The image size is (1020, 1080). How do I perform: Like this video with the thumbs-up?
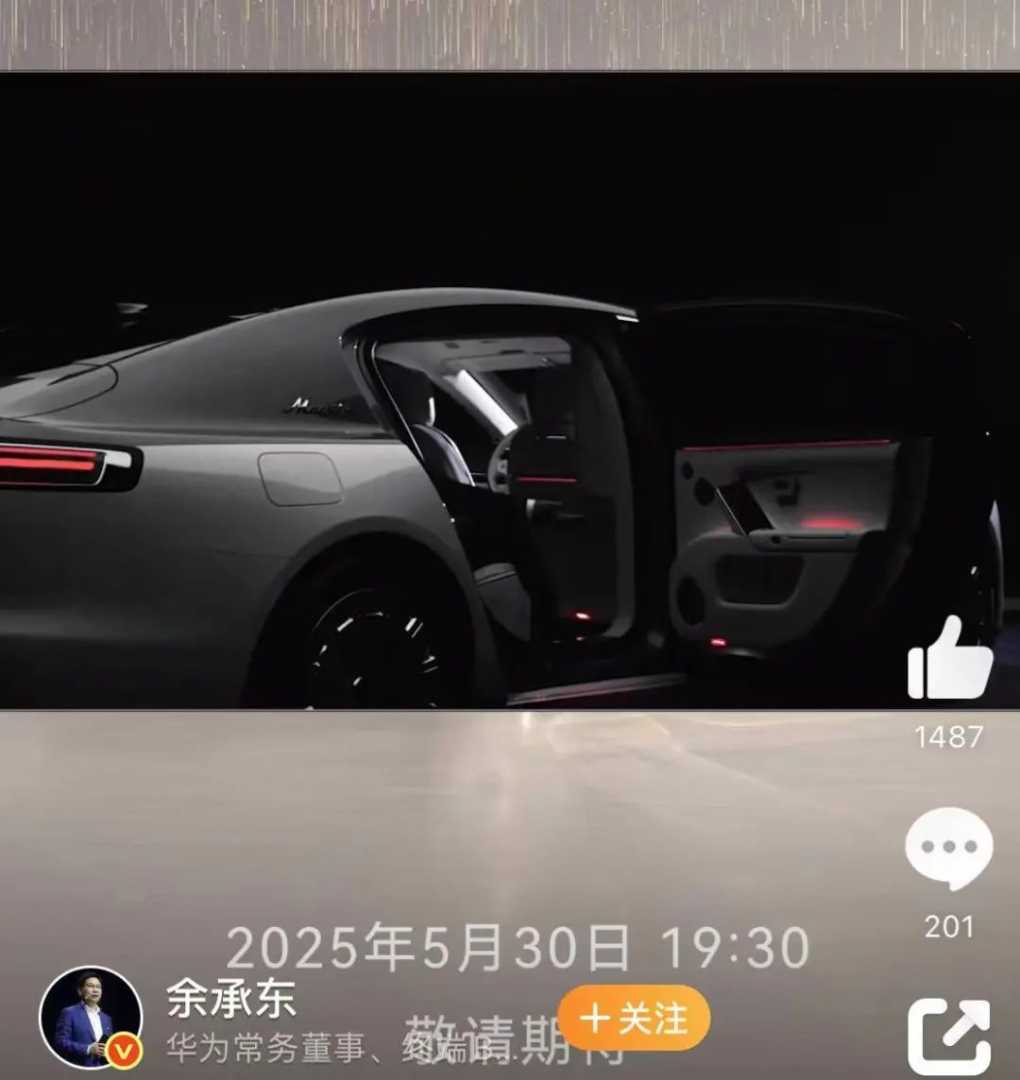point(949,659)
